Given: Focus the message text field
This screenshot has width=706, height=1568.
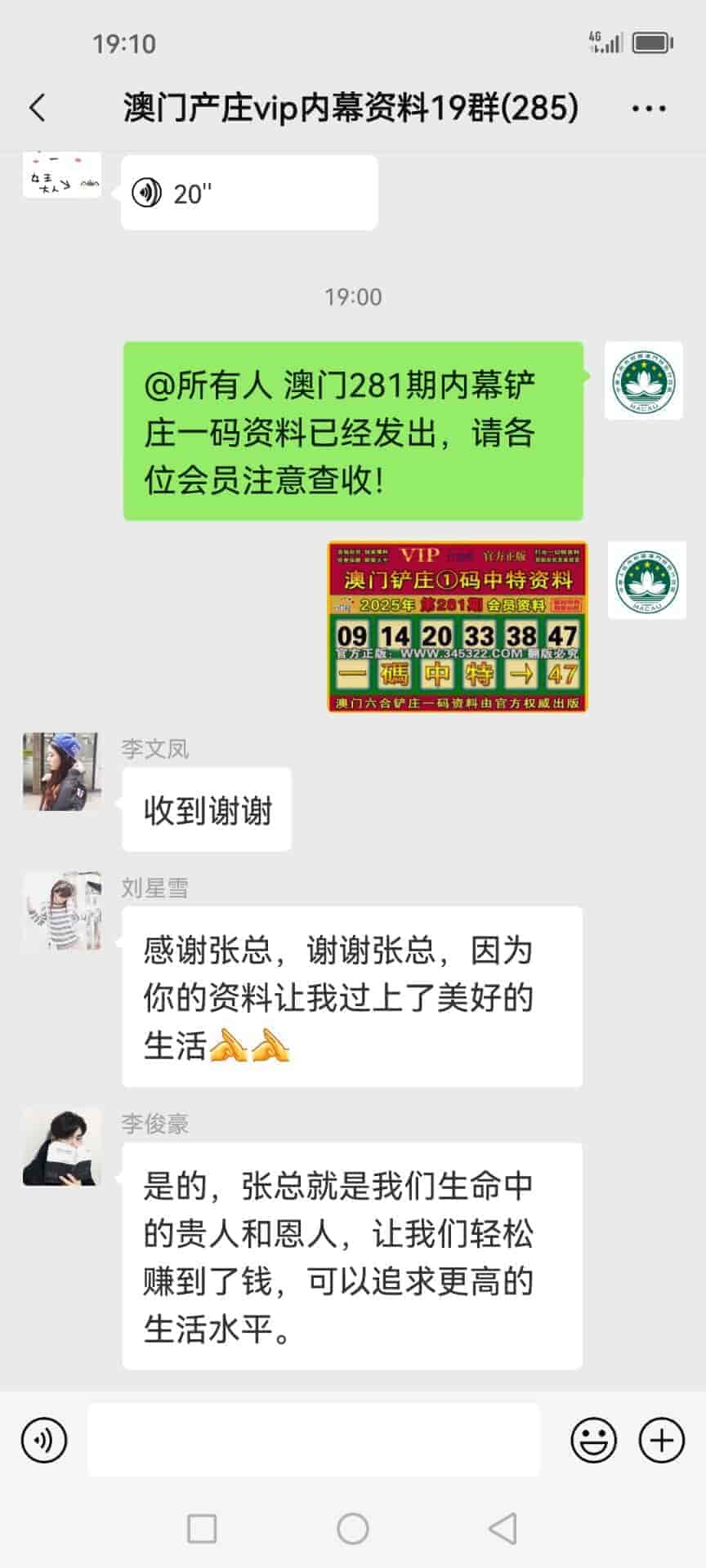Looking at the screenshot, I should 314,1440.
